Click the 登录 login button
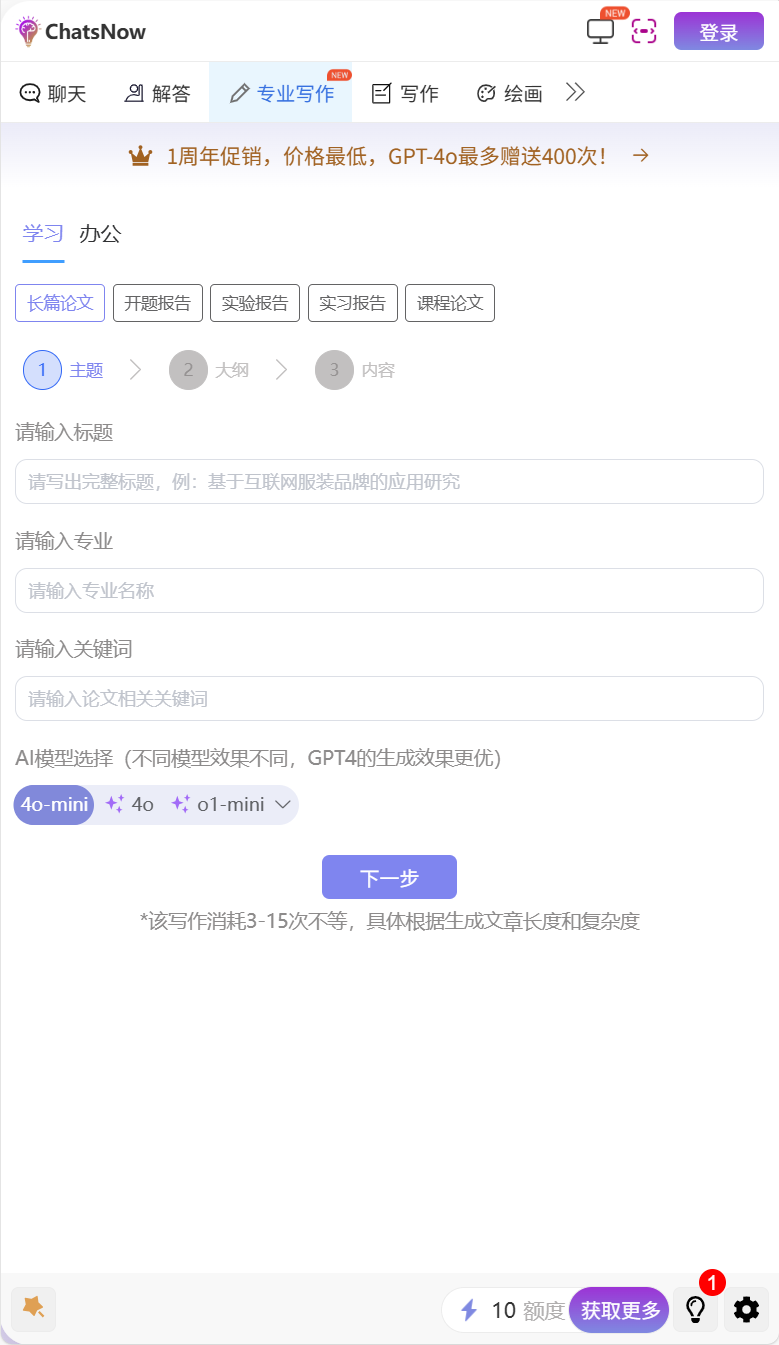Image resolution: width=779 pixels, height=1345 pixels. point(718,31)
